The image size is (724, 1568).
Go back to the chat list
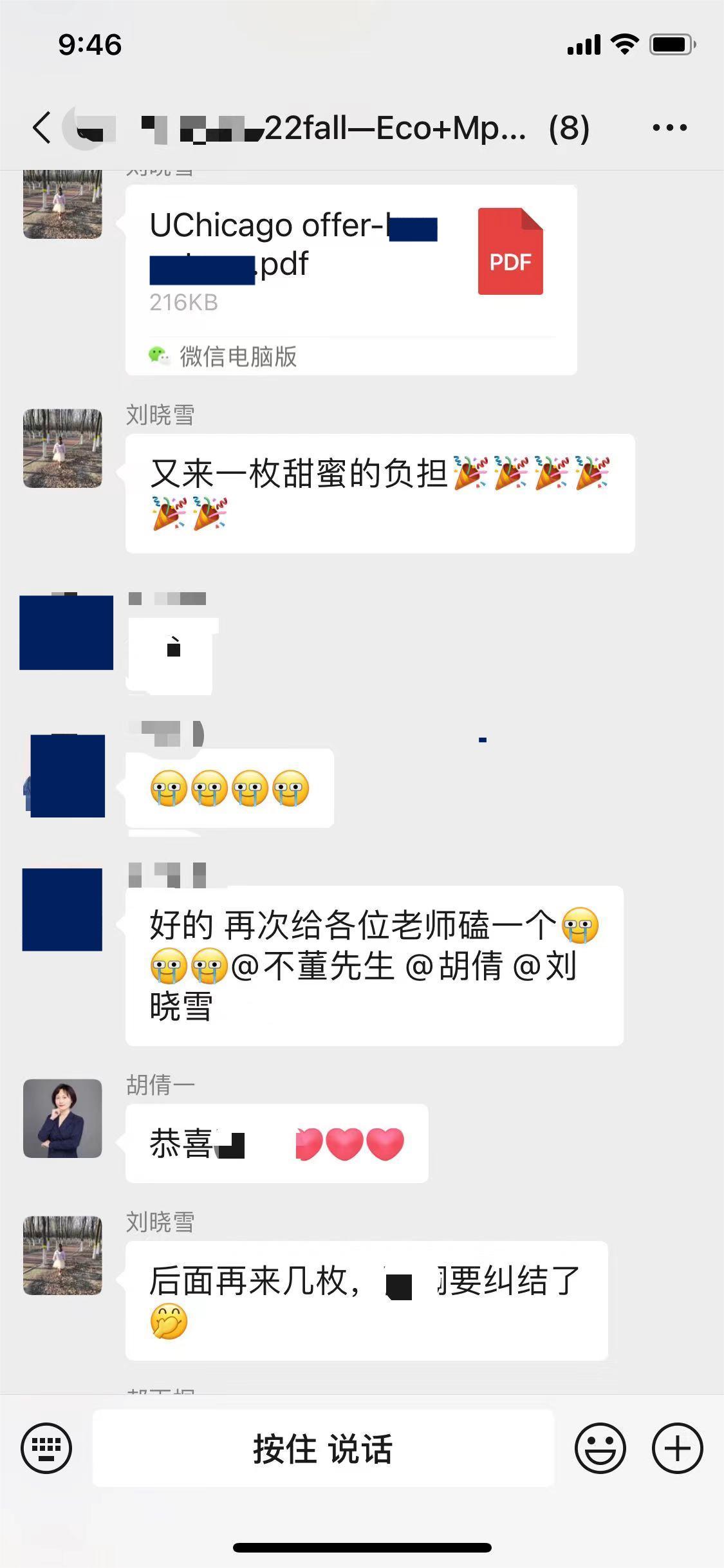pos(42,127)
